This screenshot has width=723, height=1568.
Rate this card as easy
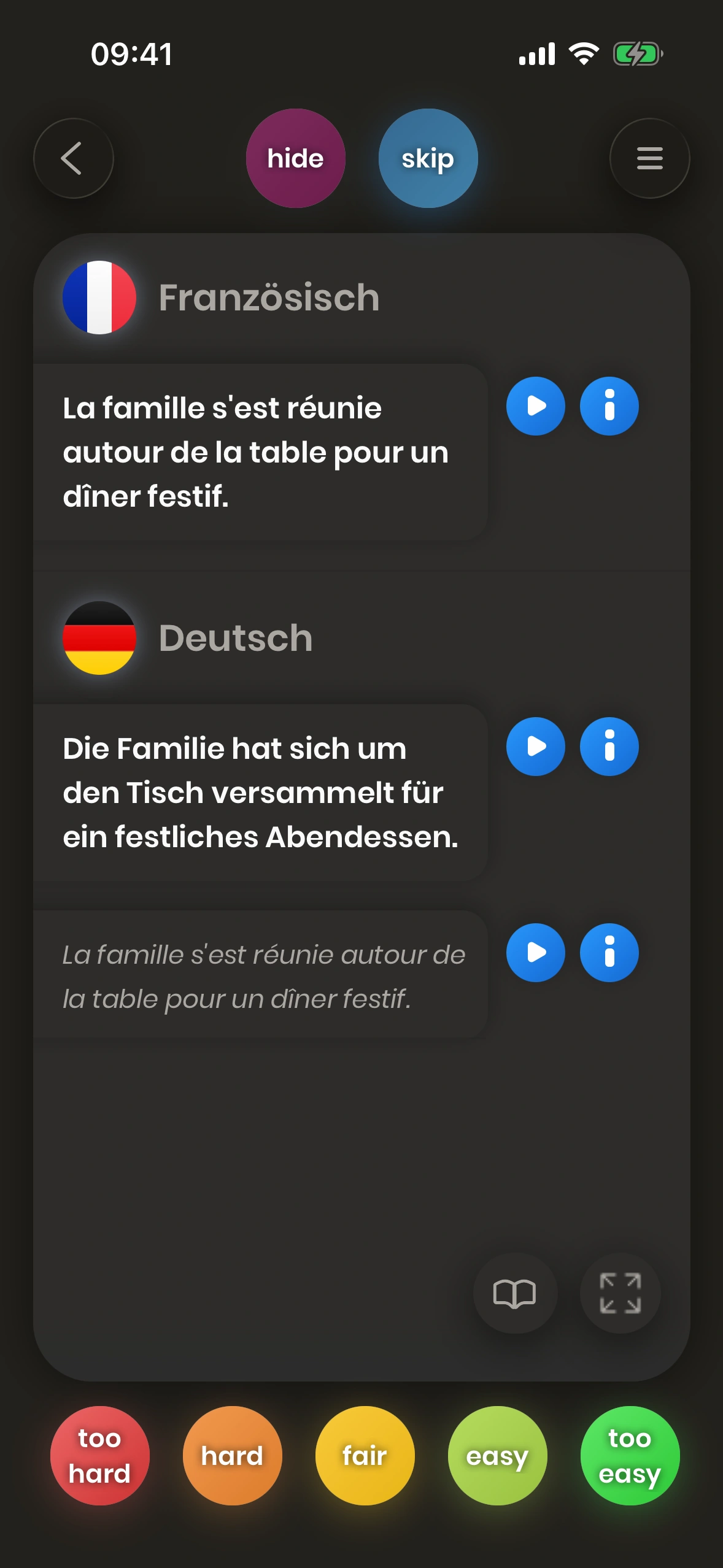[497, 1455]
